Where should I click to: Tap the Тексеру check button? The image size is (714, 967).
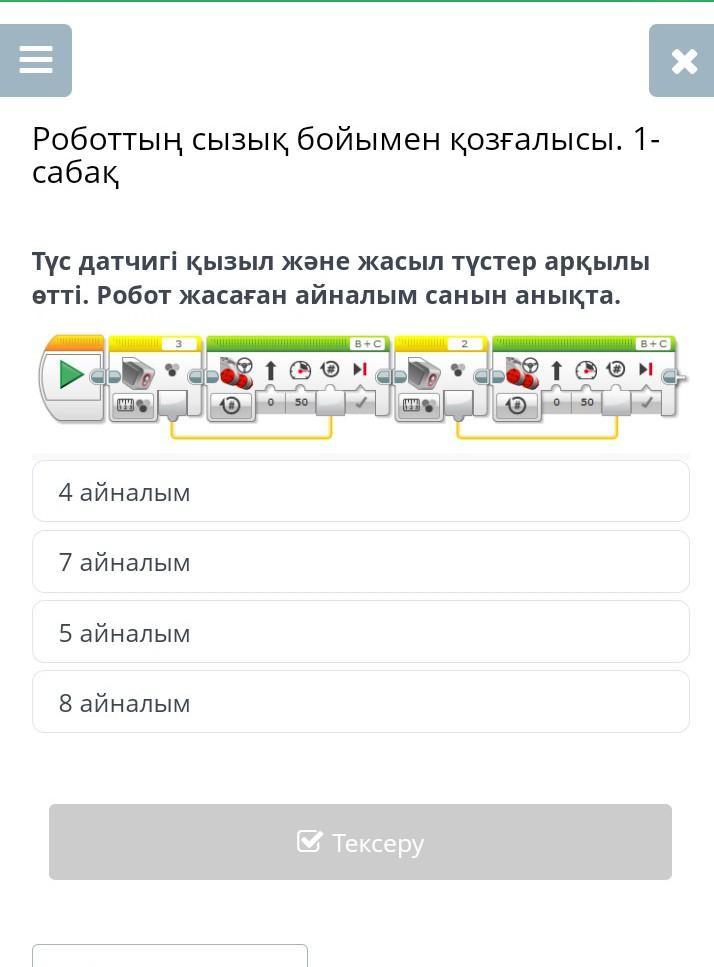(360, 842)
